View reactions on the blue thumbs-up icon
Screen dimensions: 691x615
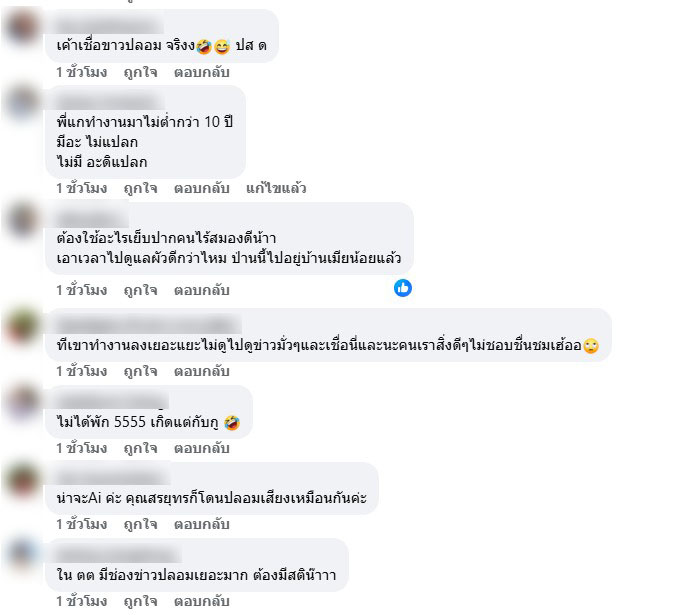pyautogui.click(x=403, y=288)
